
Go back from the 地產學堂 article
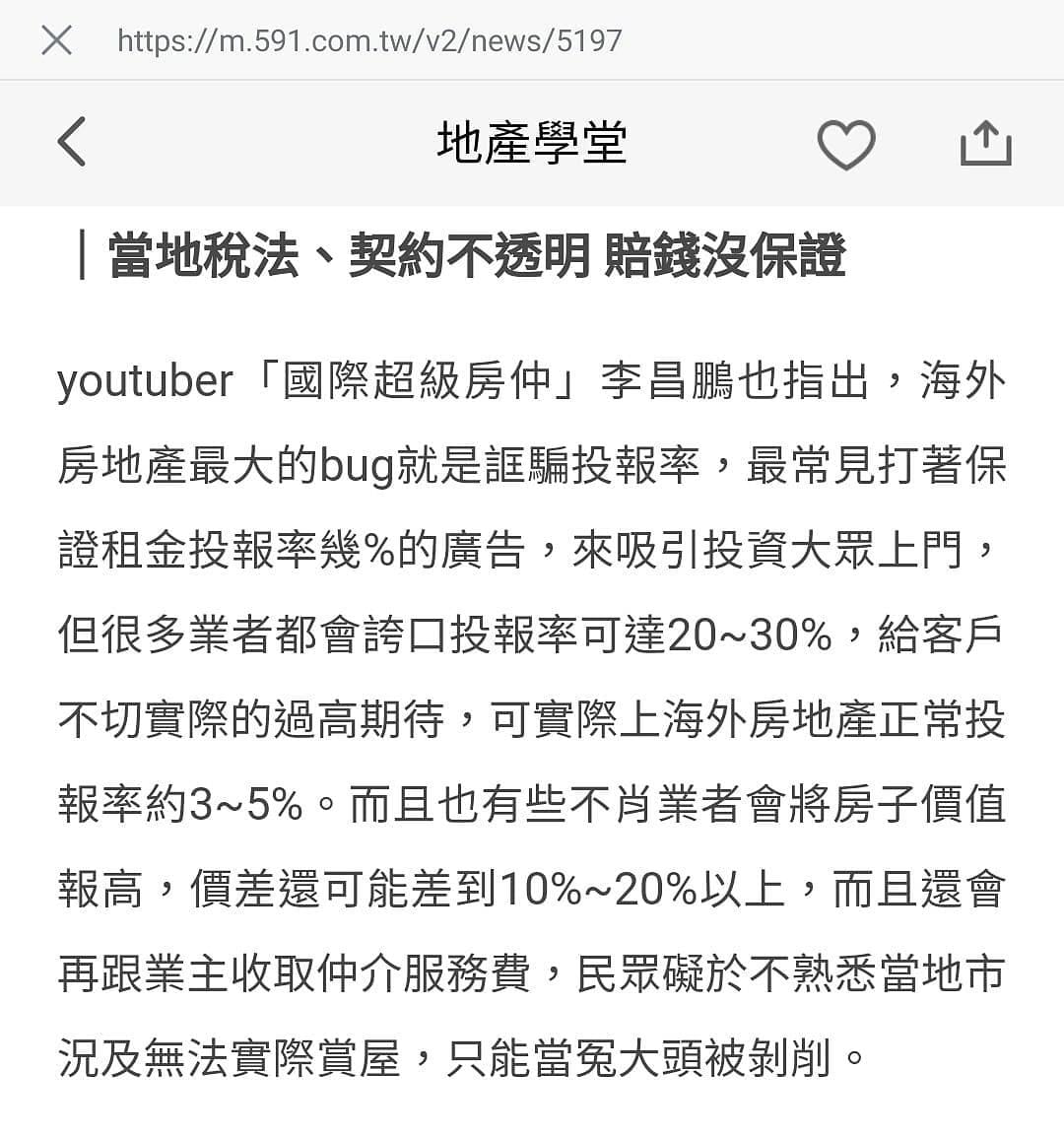pos(72,142)
